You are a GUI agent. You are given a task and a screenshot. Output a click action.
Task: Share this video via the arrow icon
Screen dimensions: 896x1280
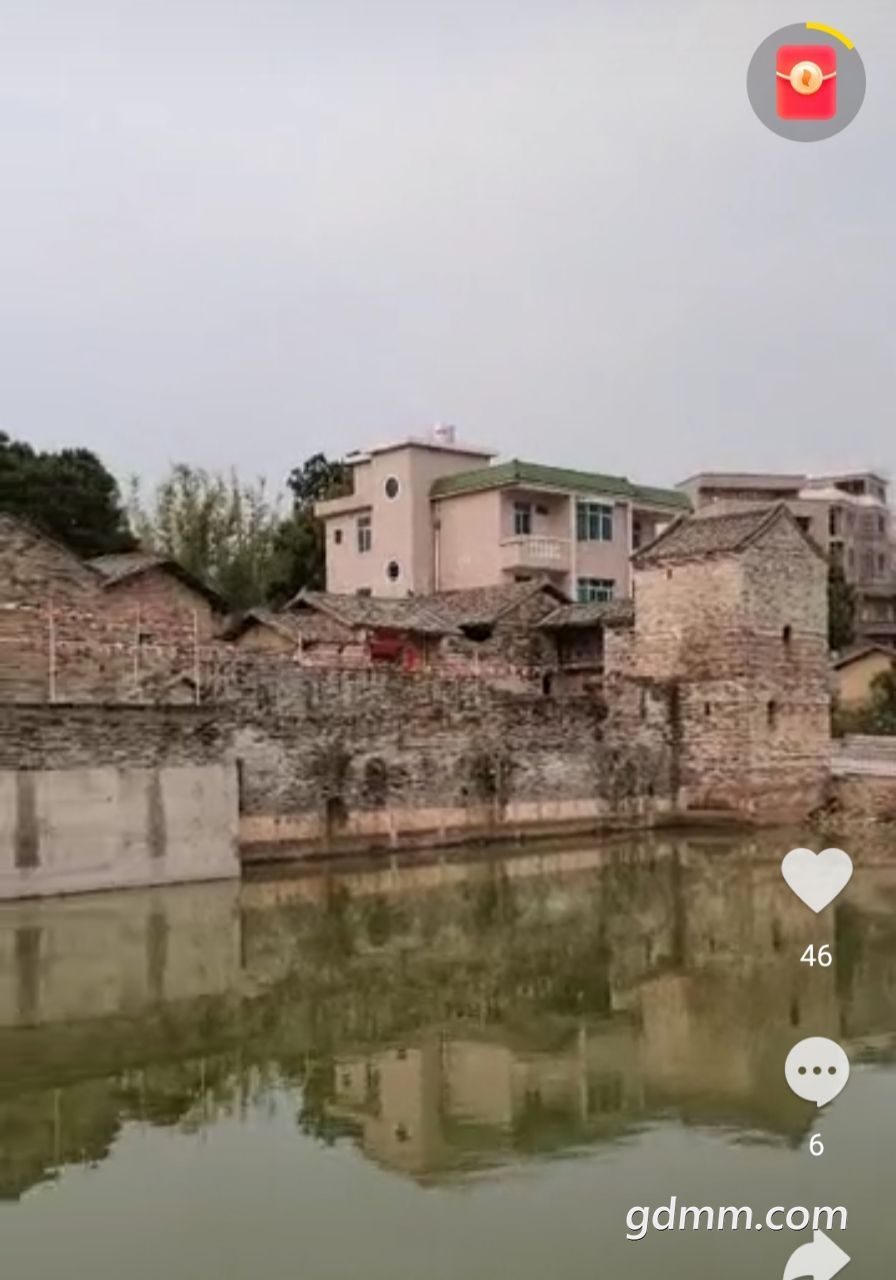tap(816, 1258)
